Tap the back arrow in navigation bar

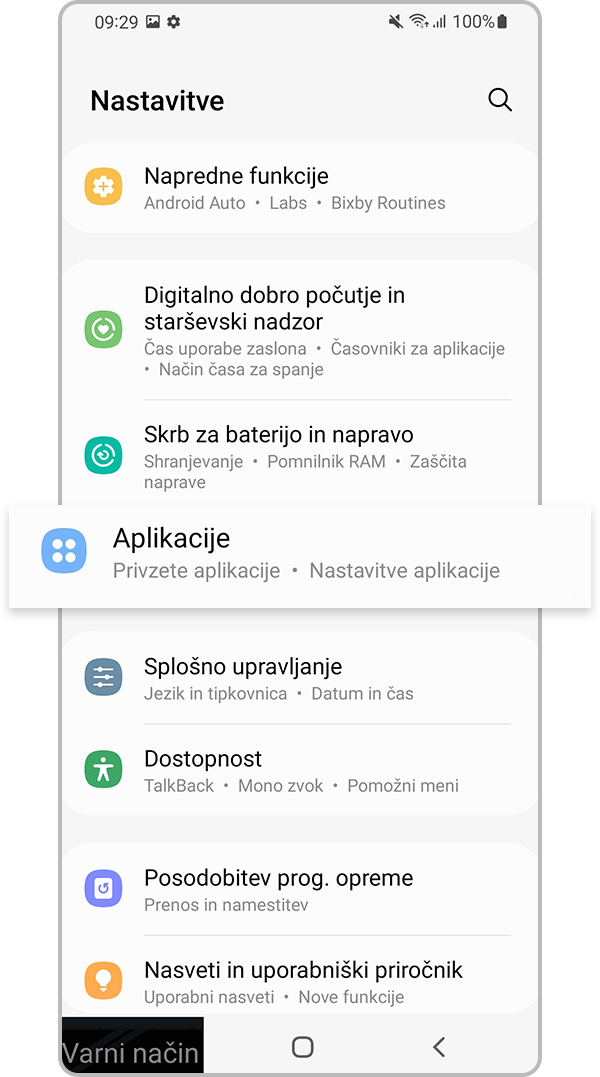[438, 1047]
